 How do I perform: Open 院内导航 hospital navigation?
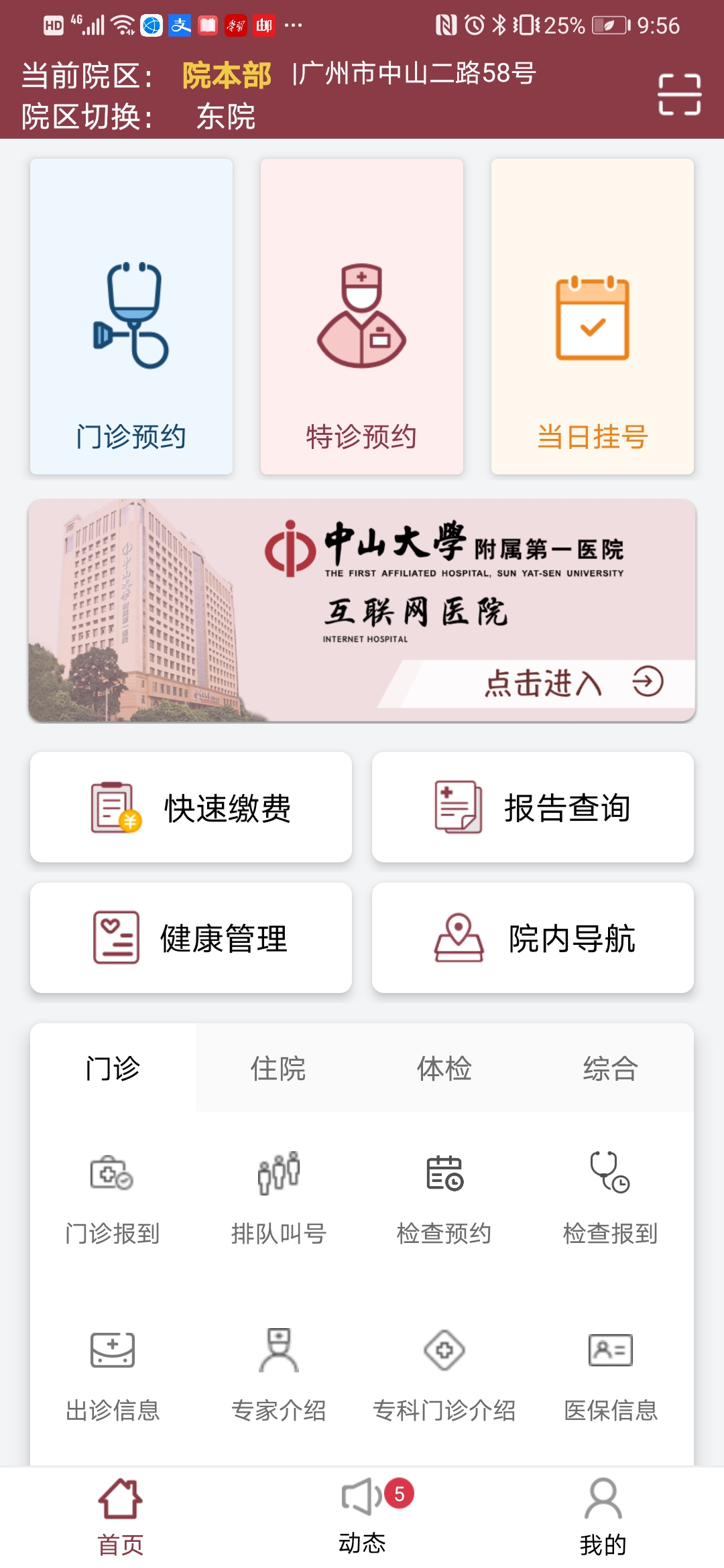tap(533, 938)
